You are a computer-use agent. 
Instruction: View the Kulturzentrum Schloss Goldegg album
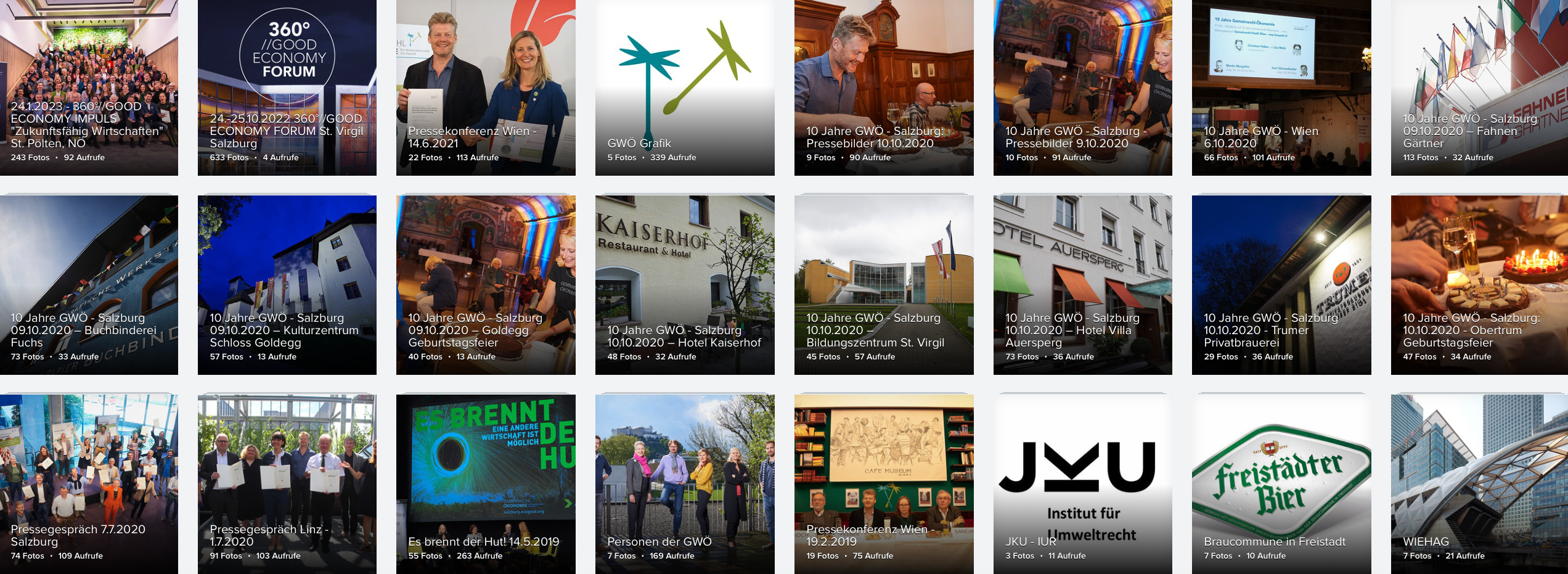287,285
